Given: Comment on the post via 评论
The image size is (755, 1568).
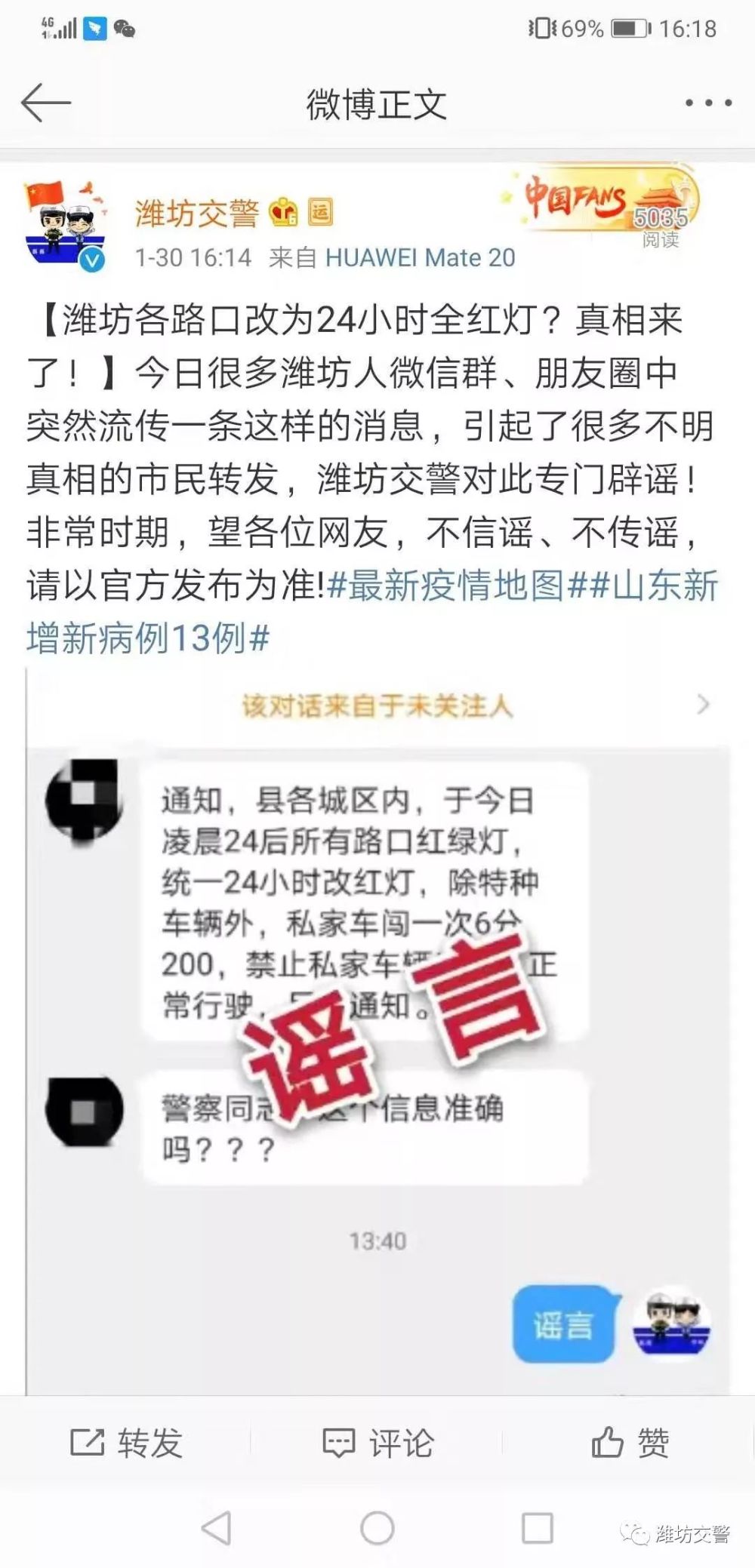Looking at the screenshot, I should [x=377, y=1443].
